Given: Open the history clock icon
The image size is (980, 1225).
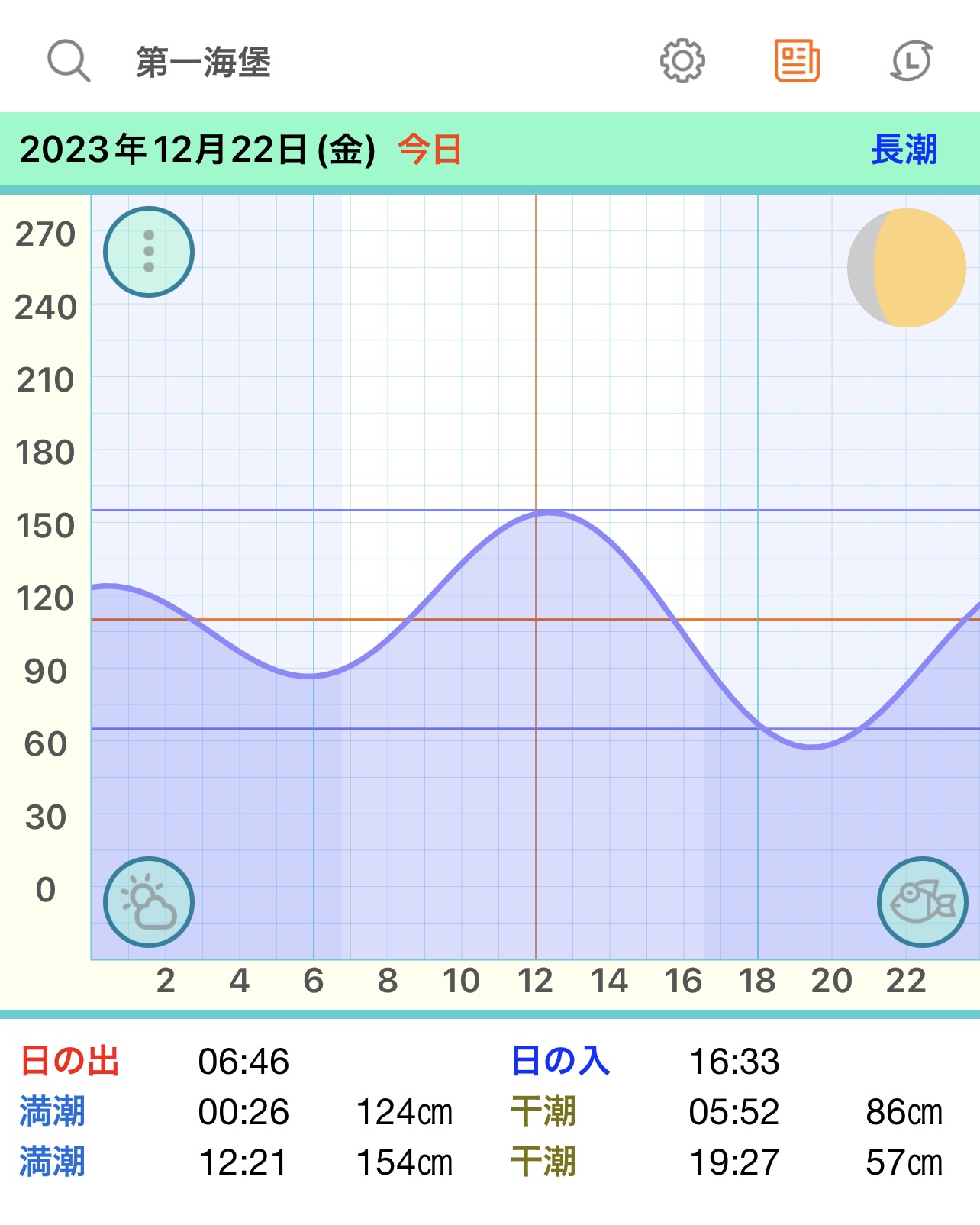Looking at the screenshot, I should [x=911, y=61].
